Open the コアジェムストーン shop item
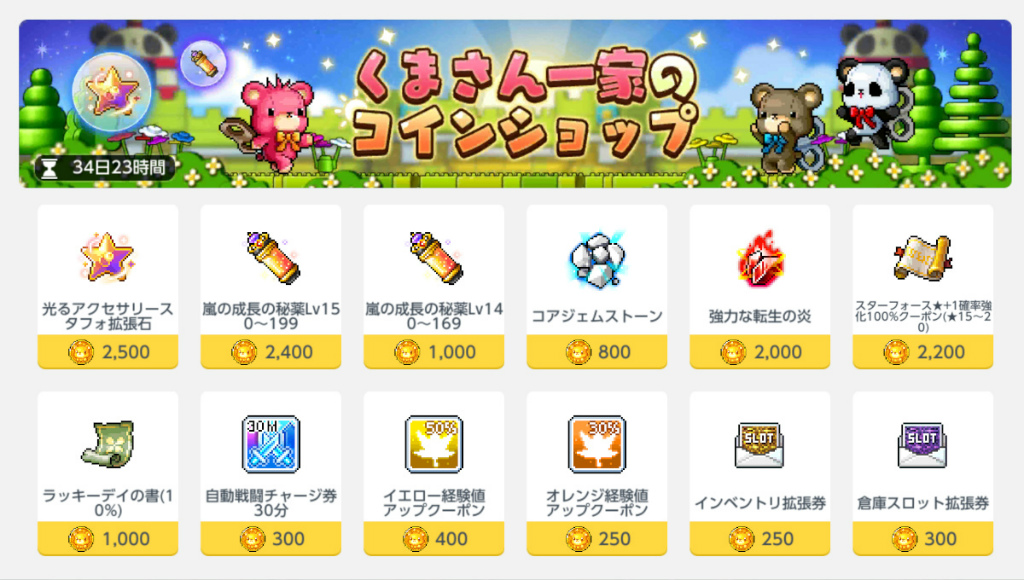This screenshot has height=580, width=1024. pyautogui.click(x=596, y=285)
